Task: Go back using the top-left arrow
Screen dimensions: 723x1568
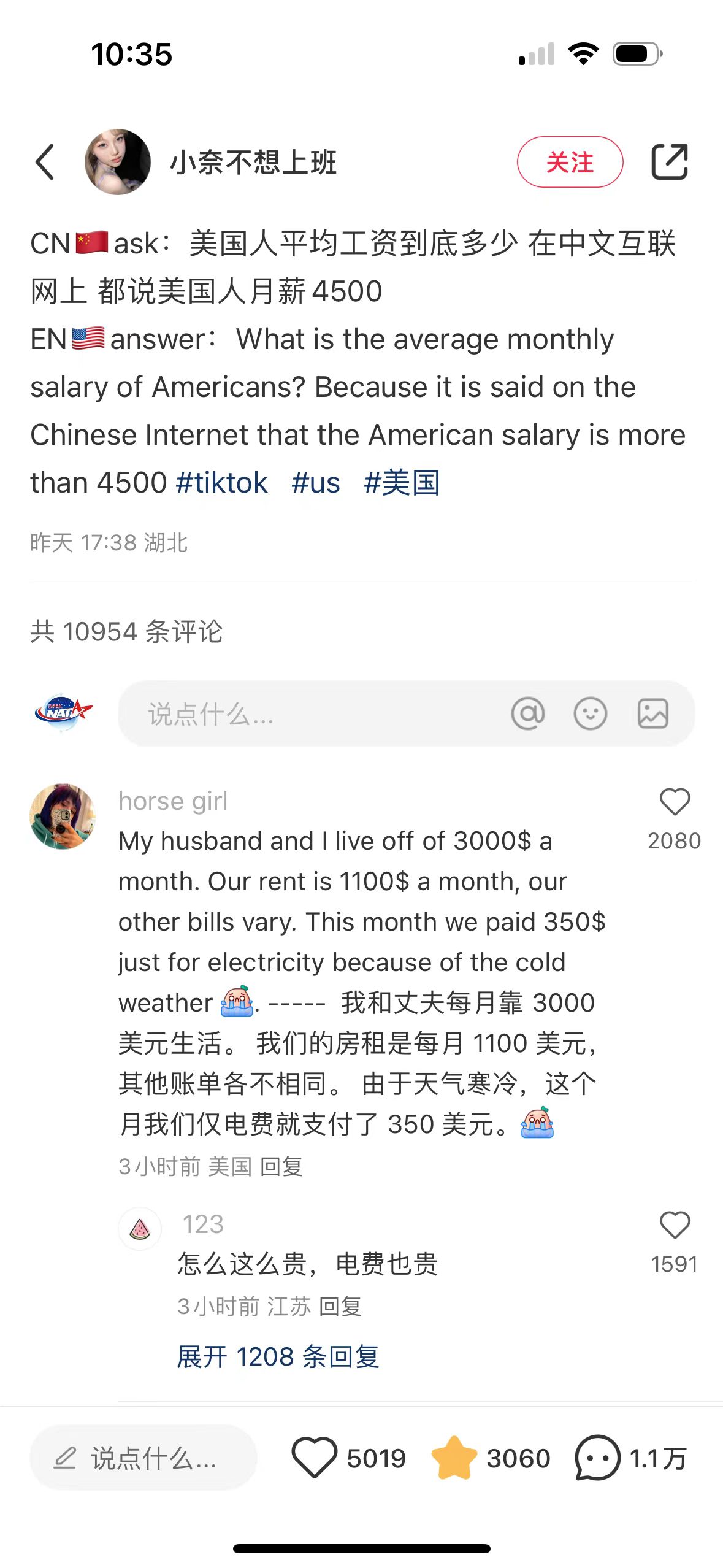Action: (x=45, y=163)
